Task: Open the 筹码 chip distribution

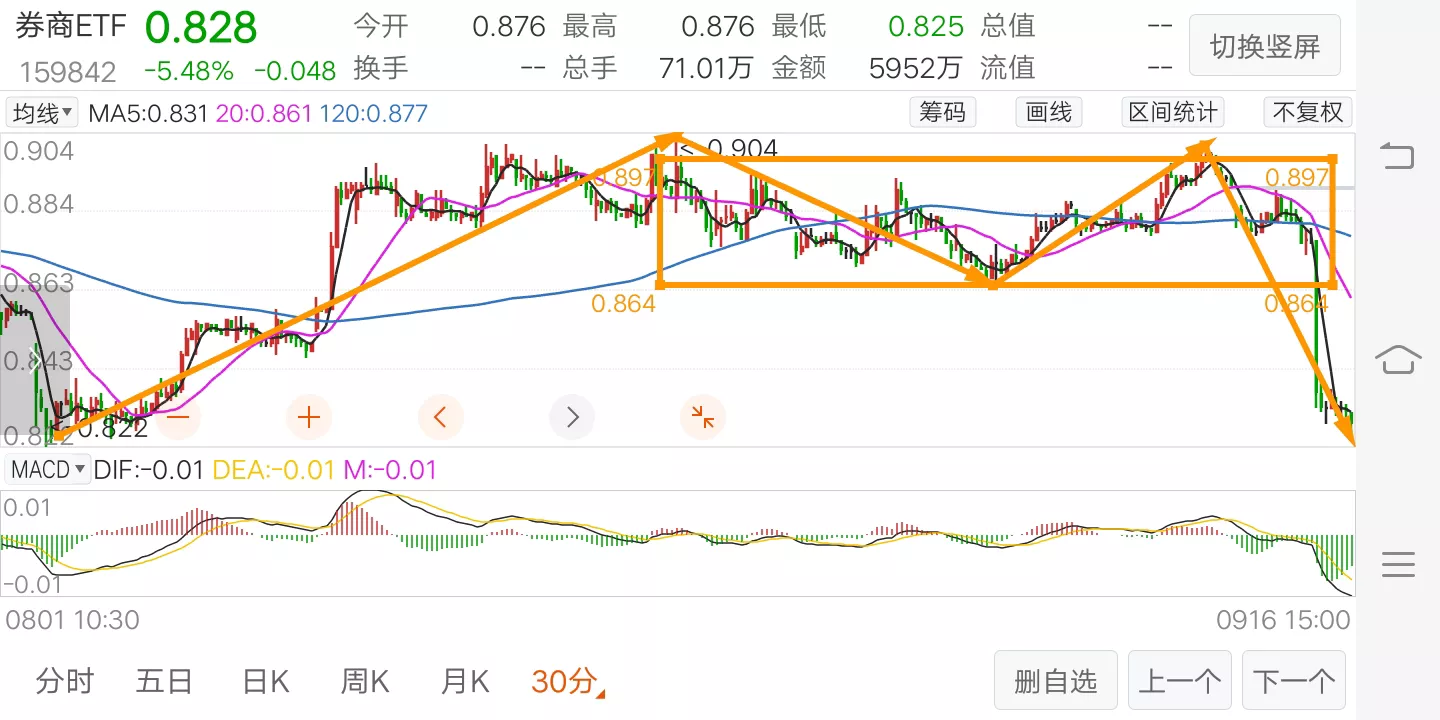Action: (x=942, y=112)
